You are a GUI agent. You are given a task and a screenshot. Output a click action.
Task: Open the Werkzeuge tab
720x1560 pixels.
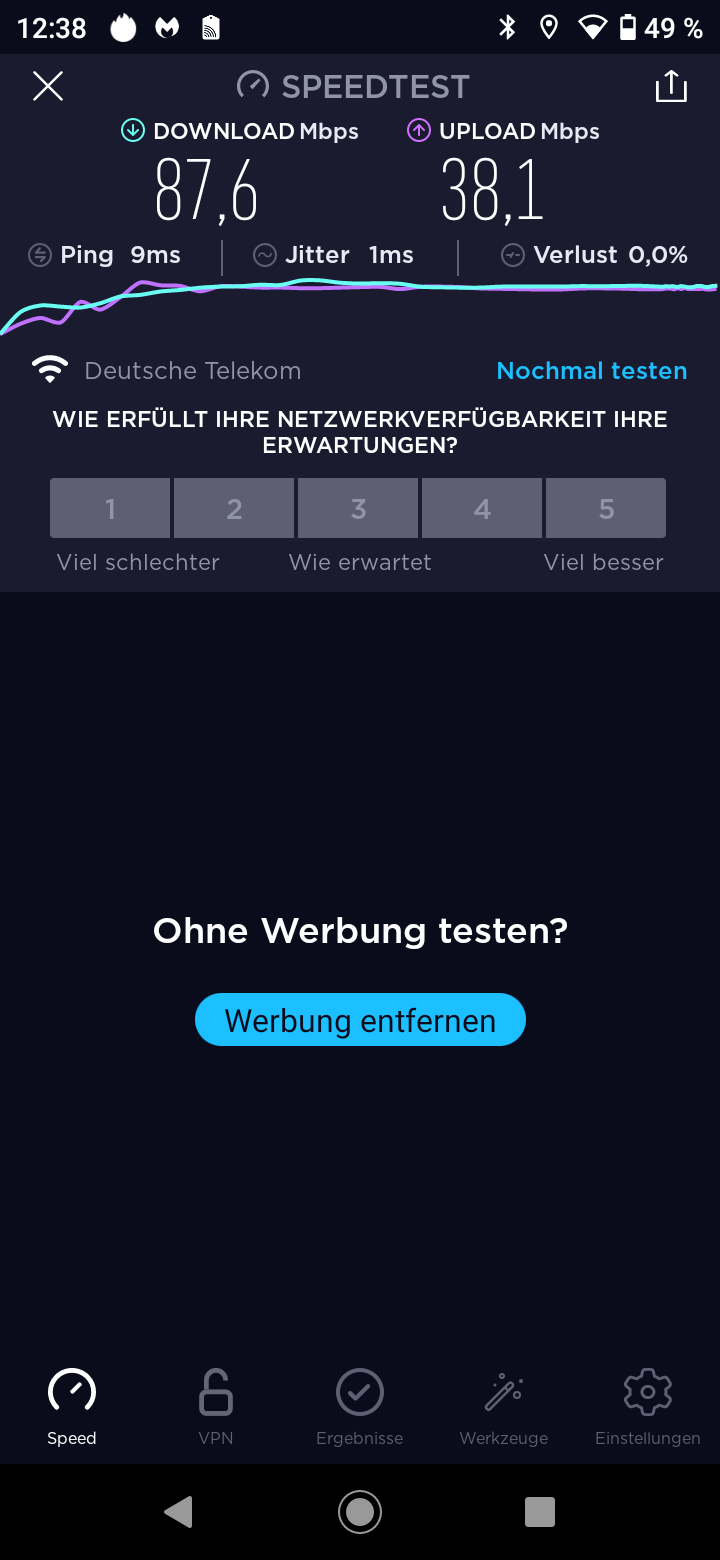click(504, 1407)
